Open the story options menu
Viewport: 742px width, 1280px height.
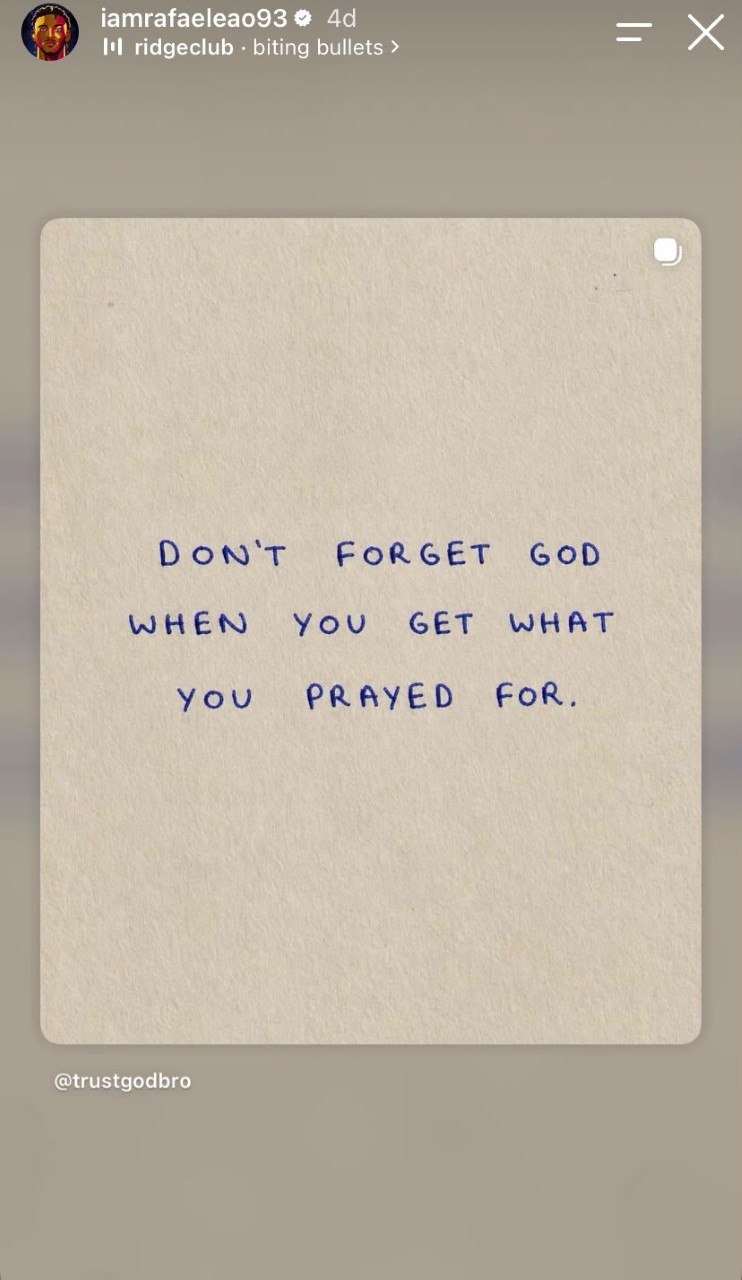tap(634, 32)
